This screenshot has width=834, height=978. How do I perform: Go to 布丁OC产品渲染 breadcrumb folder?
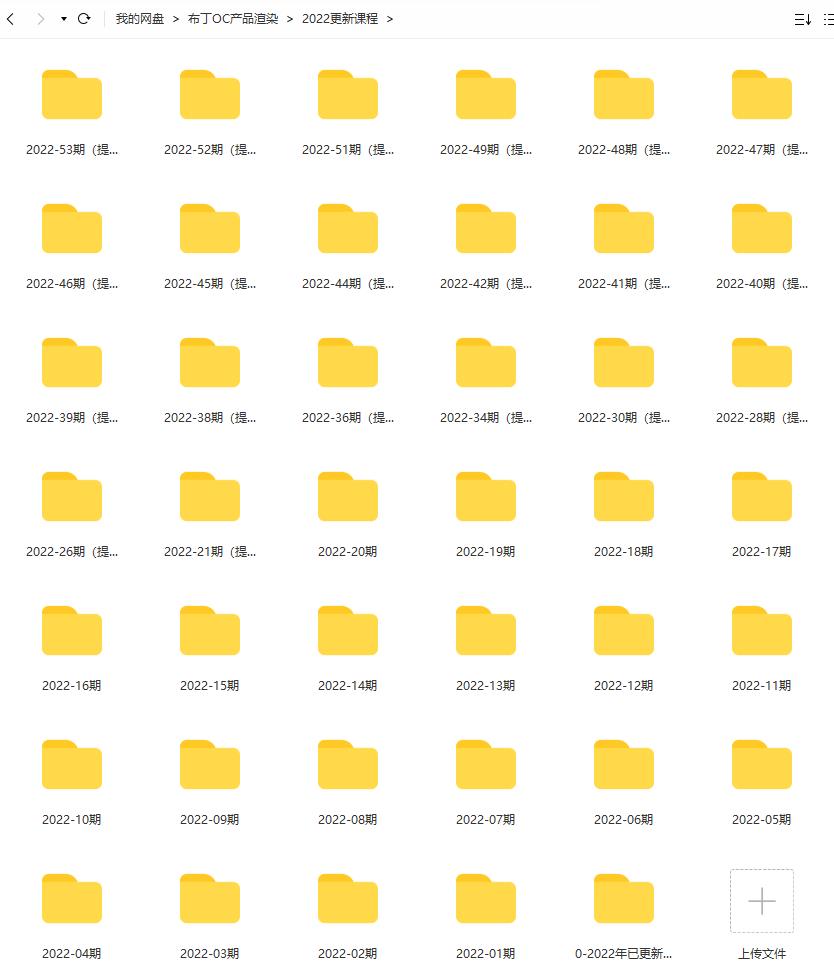[x=232, y=19]
